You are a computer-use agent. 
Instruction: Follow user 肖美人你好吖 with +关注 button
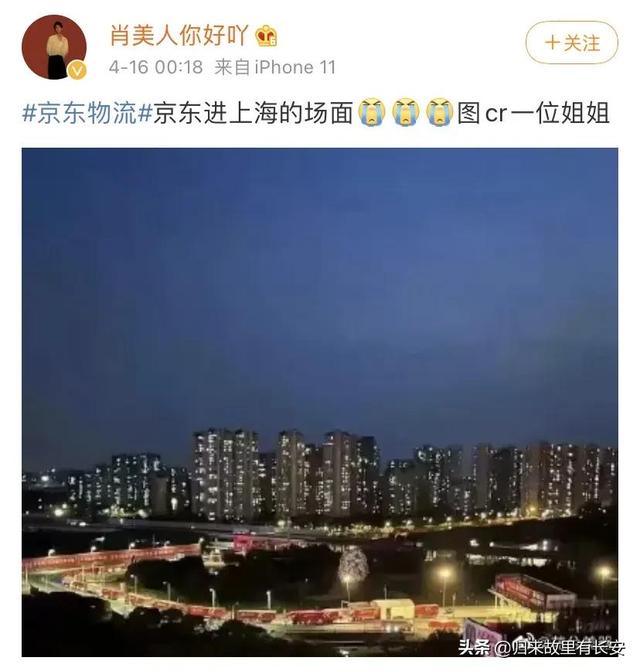tap(572, 43)
